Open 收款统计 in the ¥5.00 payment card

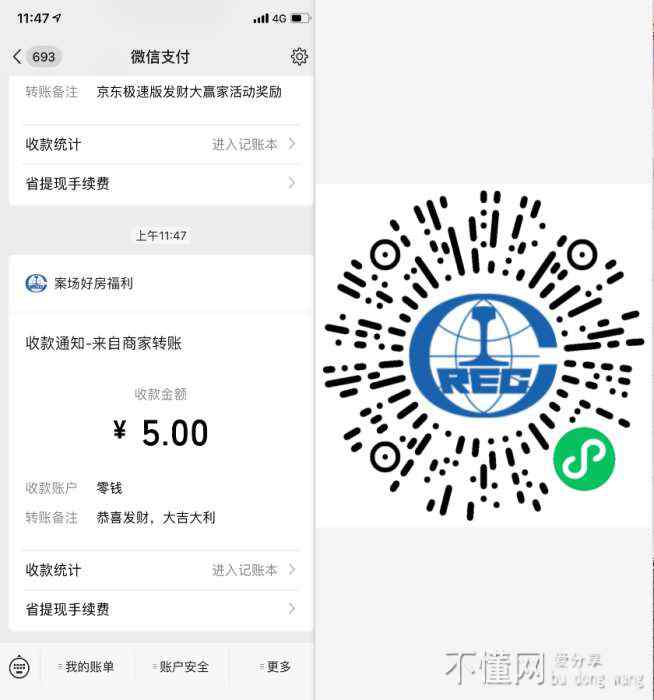pyautogui.click(x=160, y=570)
